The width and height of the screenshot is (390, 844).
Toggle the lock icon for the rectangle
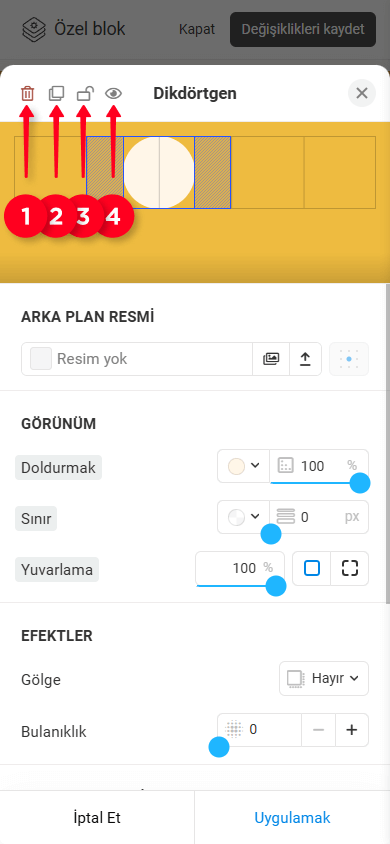(x=85, y=94)
